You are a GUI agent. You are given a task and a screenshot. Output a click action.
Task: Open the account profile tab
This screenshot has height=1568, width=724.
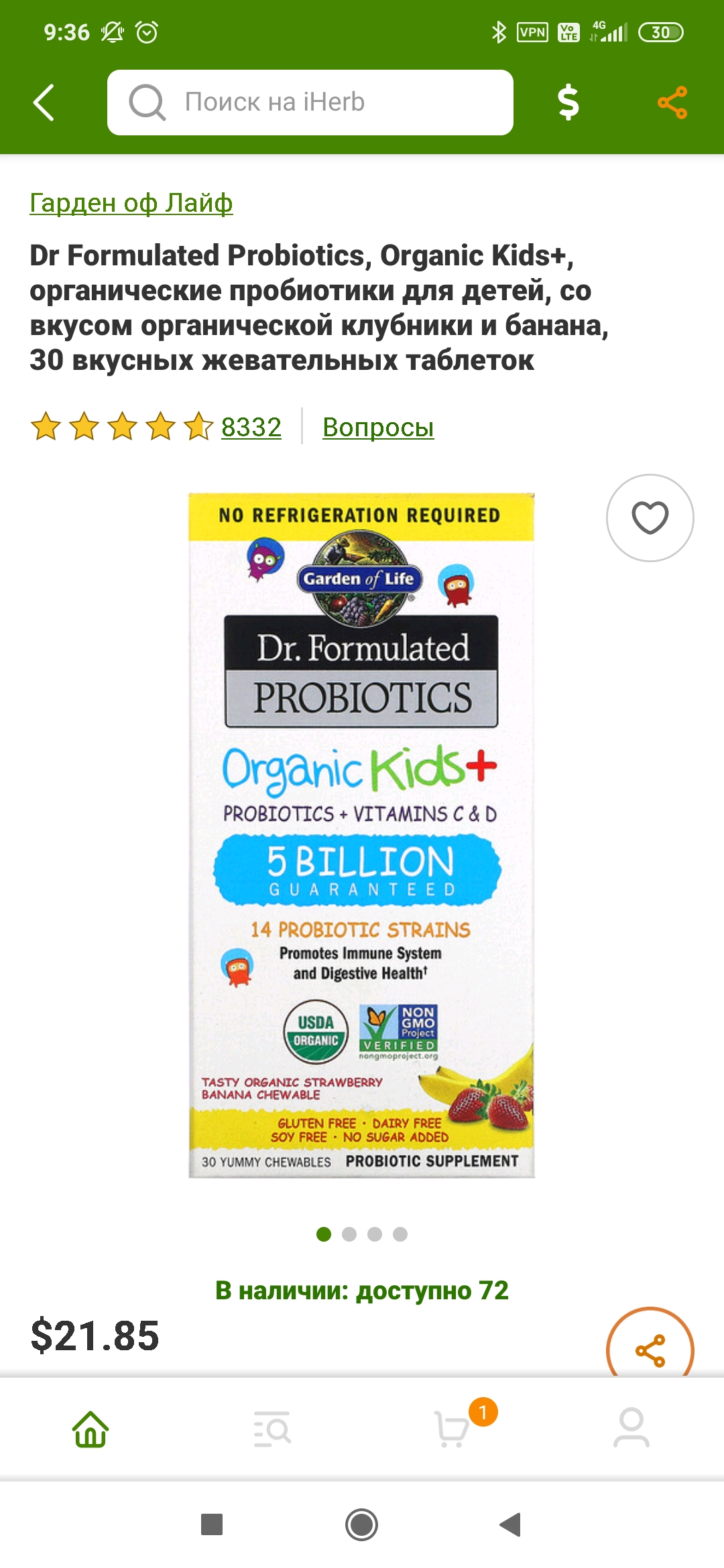(631, 1429)
